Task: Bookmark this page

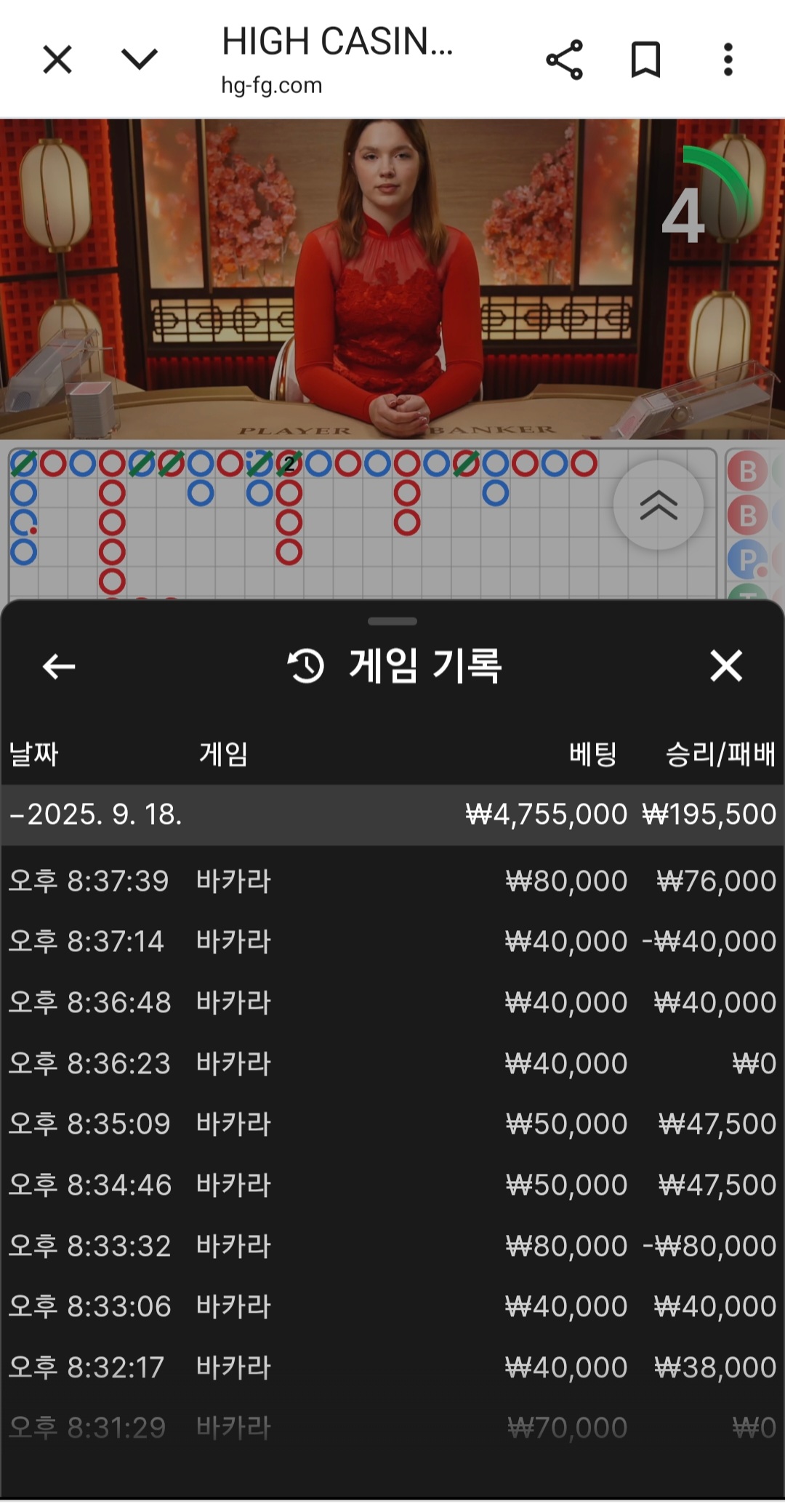Action: click(645, 60)
